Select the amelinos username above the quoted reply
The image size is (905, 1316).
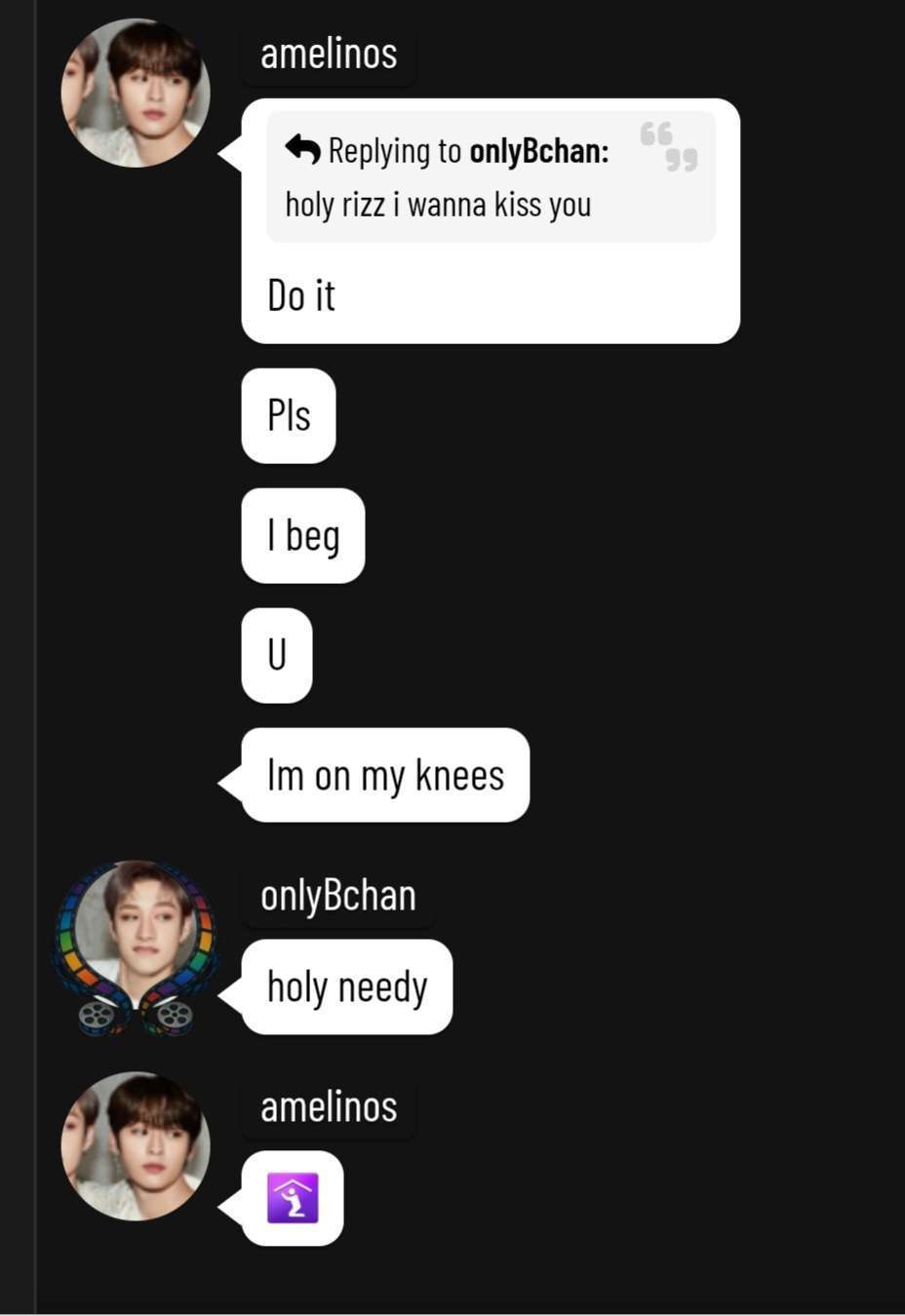[329, 54]
